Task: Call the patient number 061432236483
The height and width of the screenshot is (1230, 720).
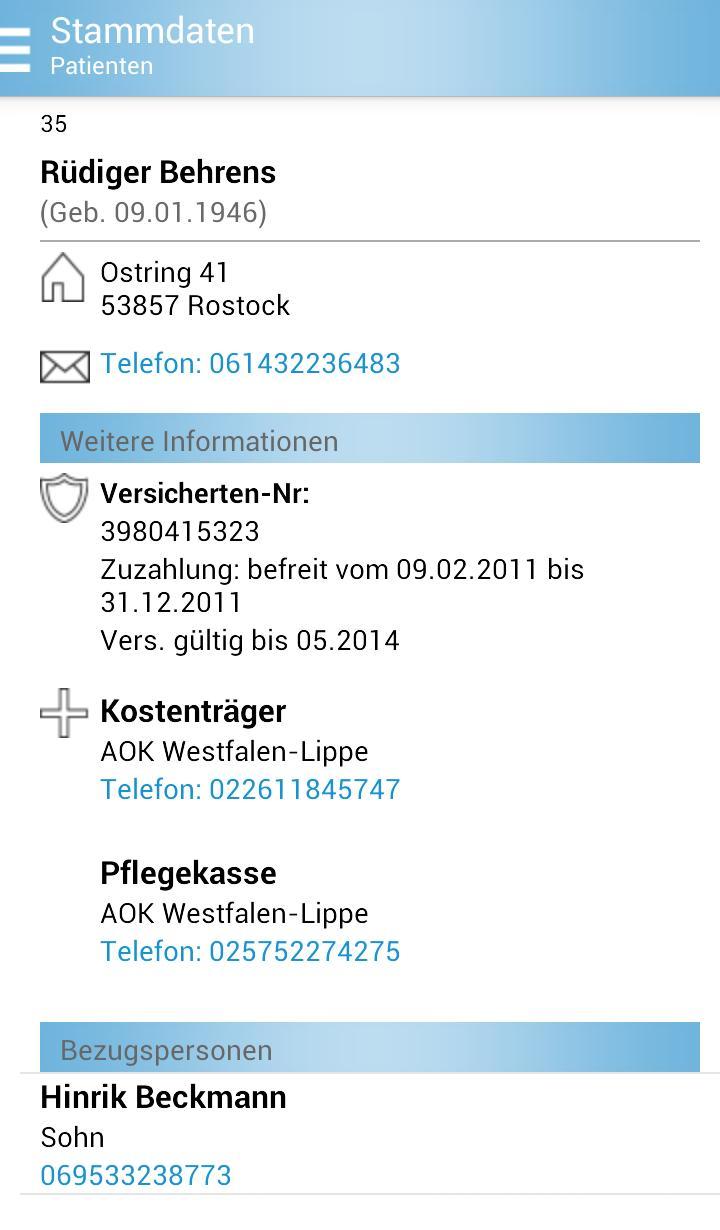Action: coord(249,364)
